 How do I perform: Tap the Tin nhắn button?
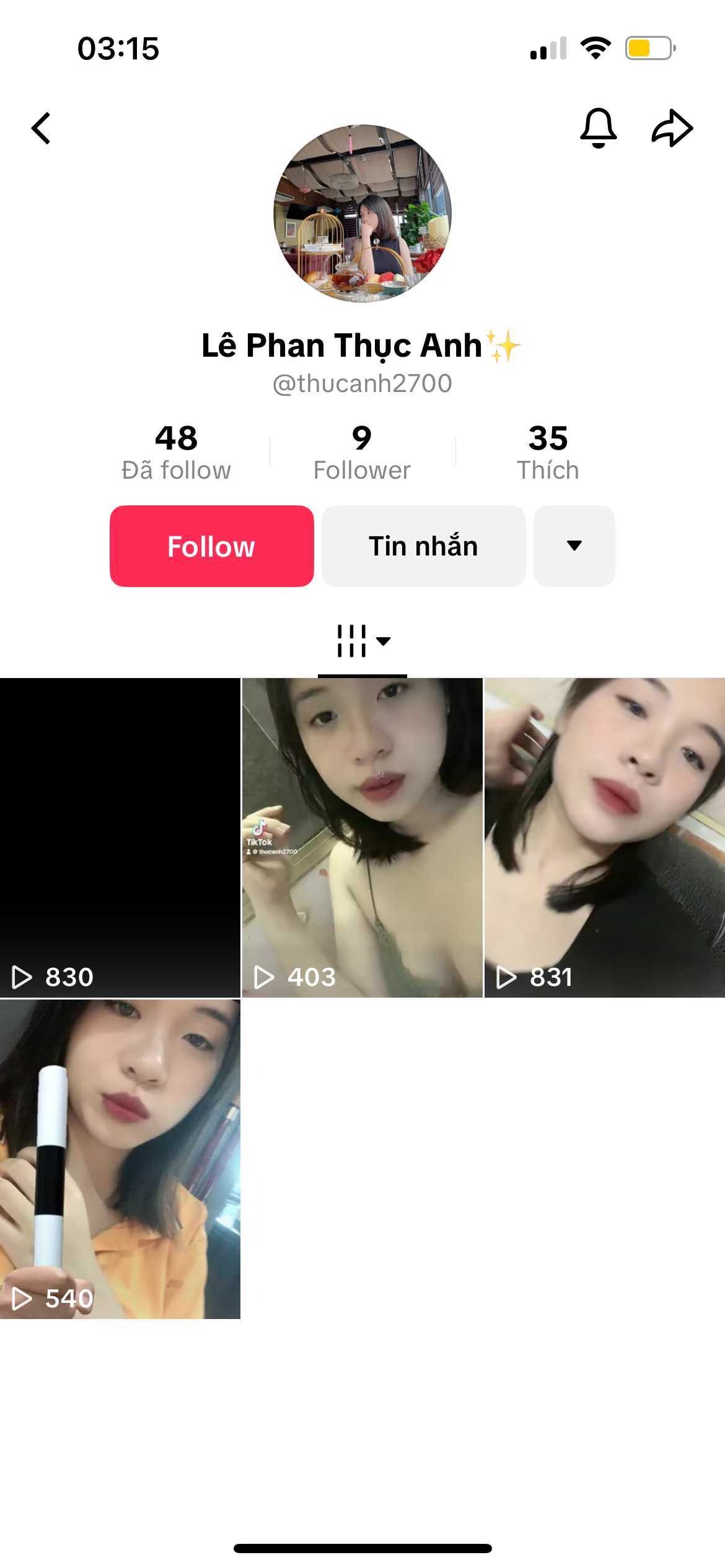click(x=424, y=546)
